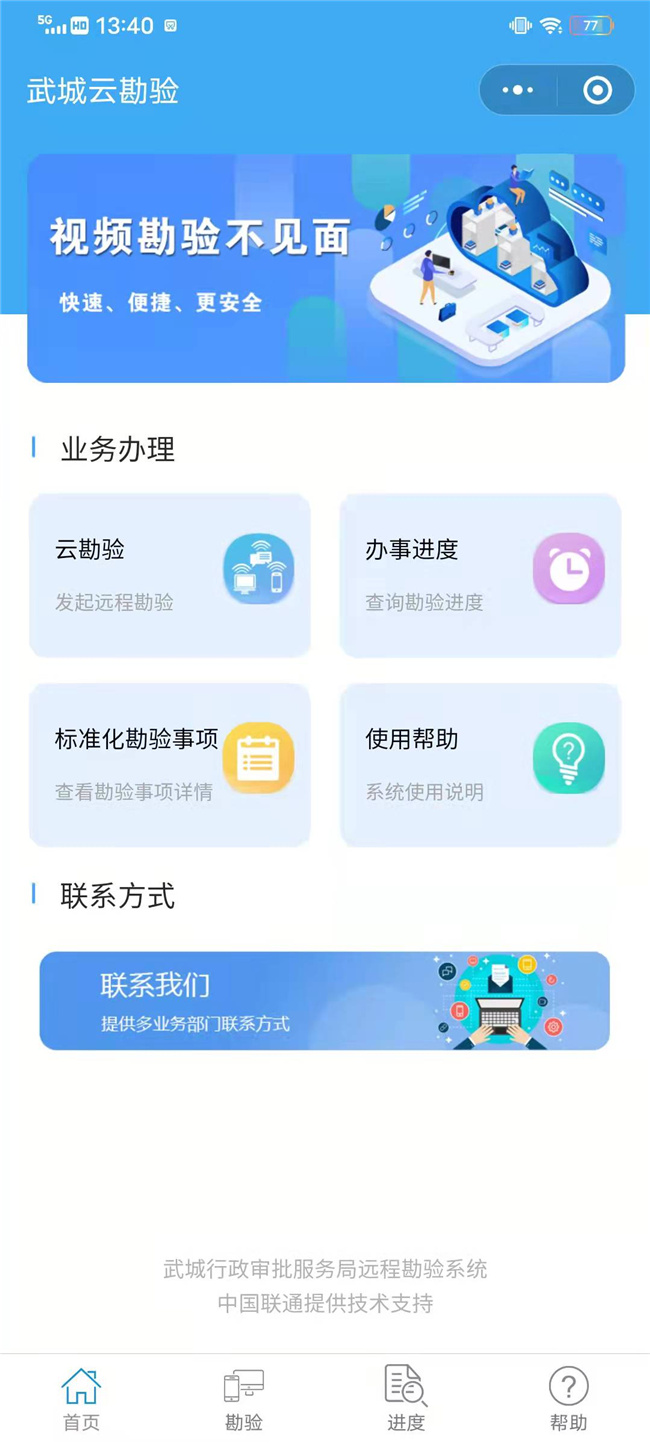The height and width of the screenshot is (1444, 650).
Task: Switch to the 勘验 tab
Action: 243,1400
